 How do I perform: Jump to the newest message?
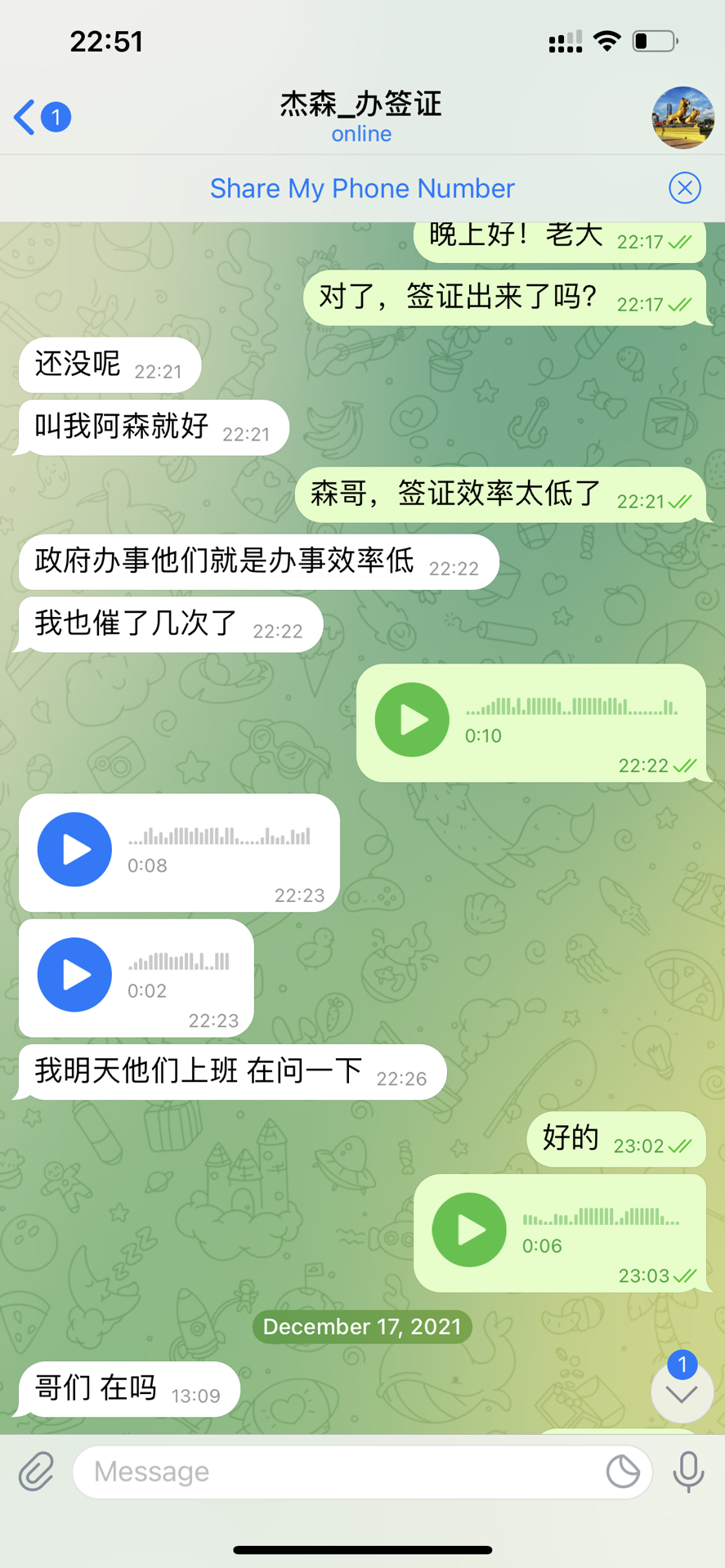[x=681, y=1392]
